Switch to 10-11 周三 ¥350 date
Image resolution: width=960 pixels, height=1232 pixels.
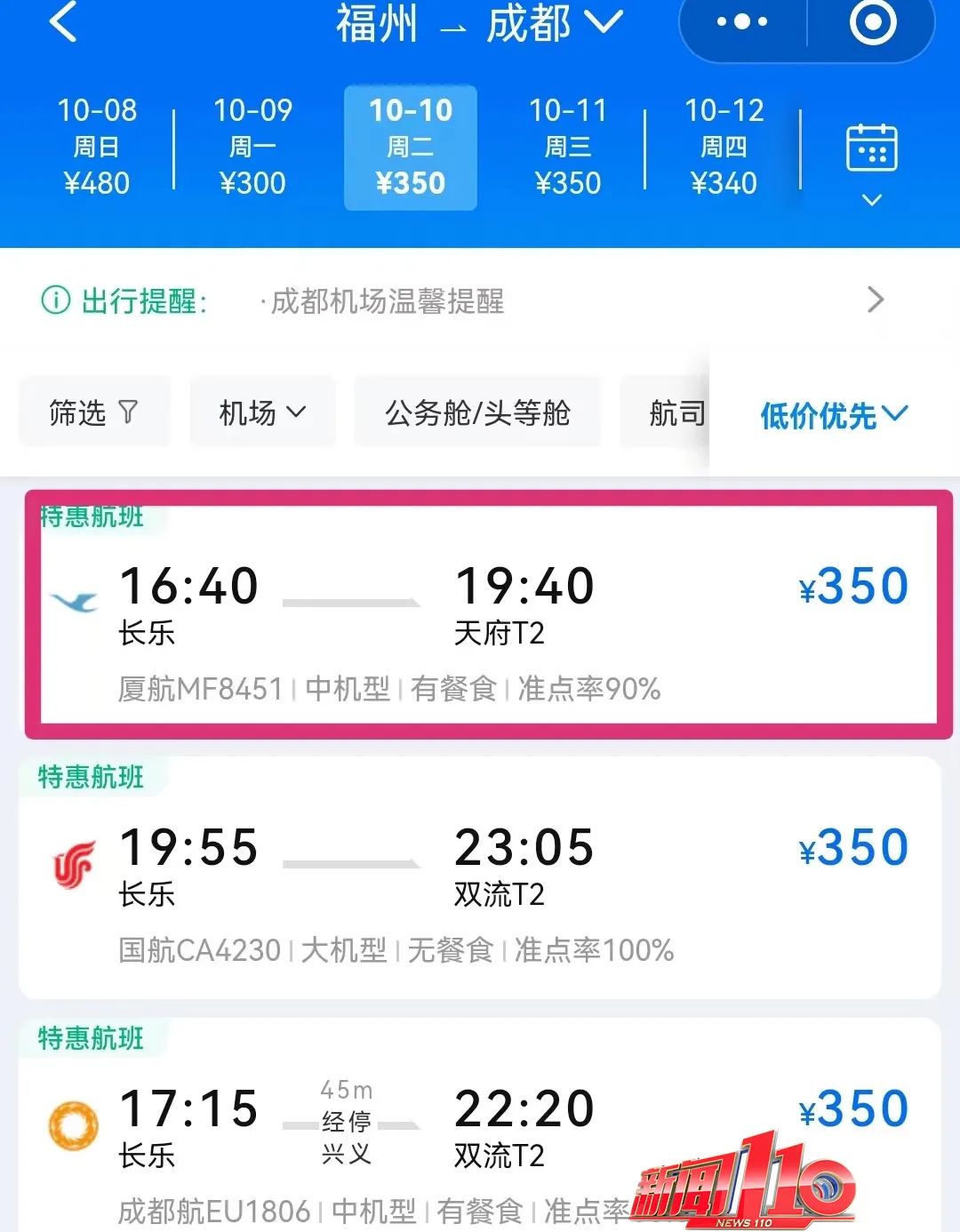[568, 147]
